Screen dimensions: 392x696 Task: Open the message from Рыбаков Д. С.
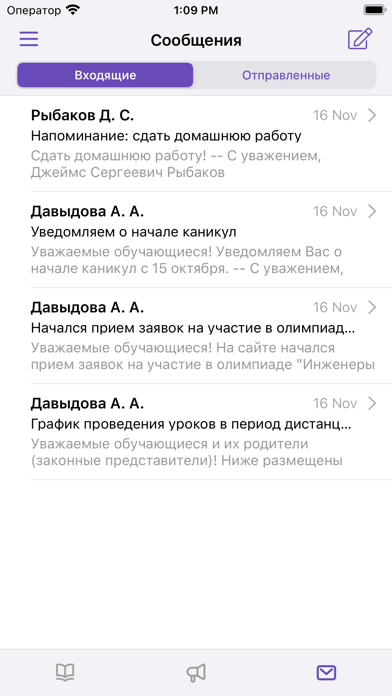pyautogui.click(x=196, y=144)
